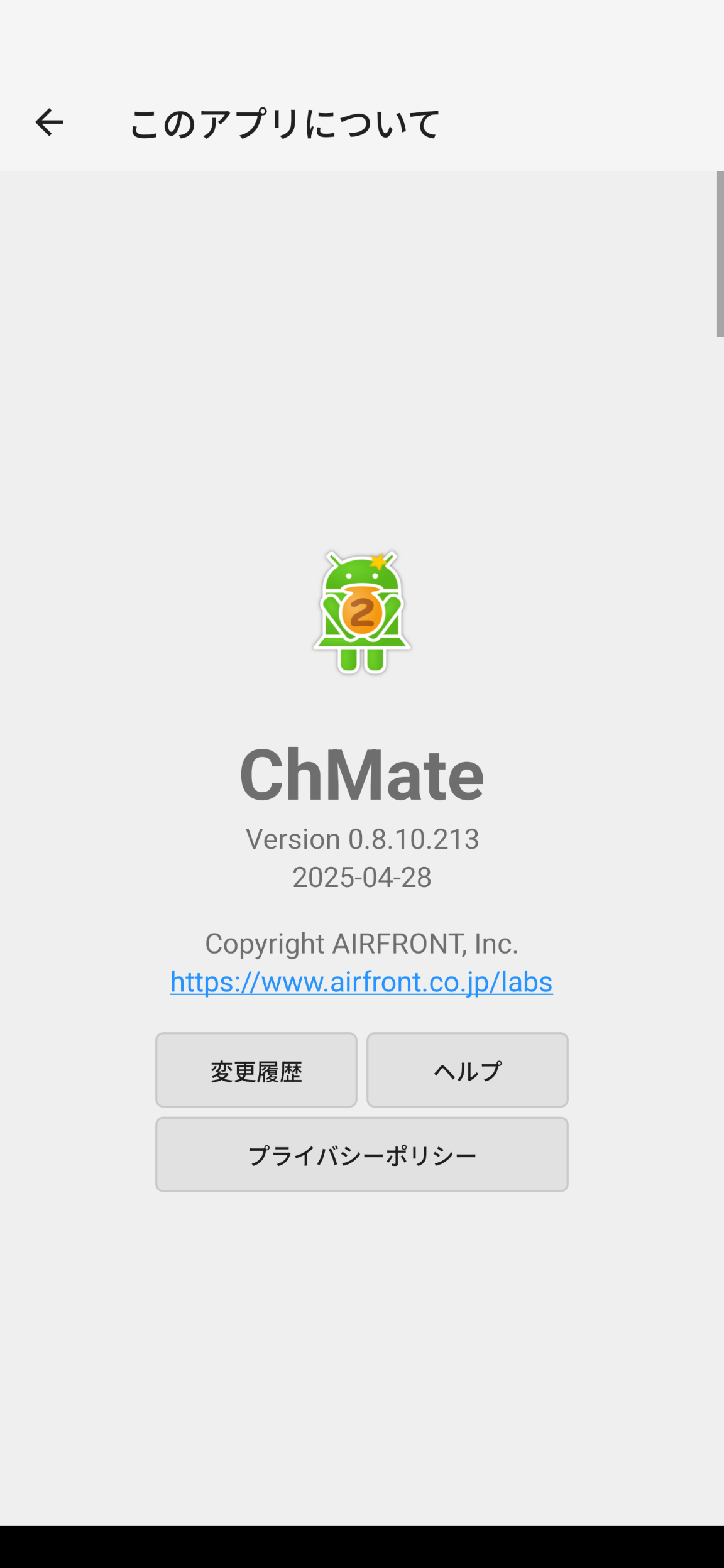This screenshot has width=724, height=1568.
Task: Open the 変更履歴 changelog
Action: pos(256,1070)
